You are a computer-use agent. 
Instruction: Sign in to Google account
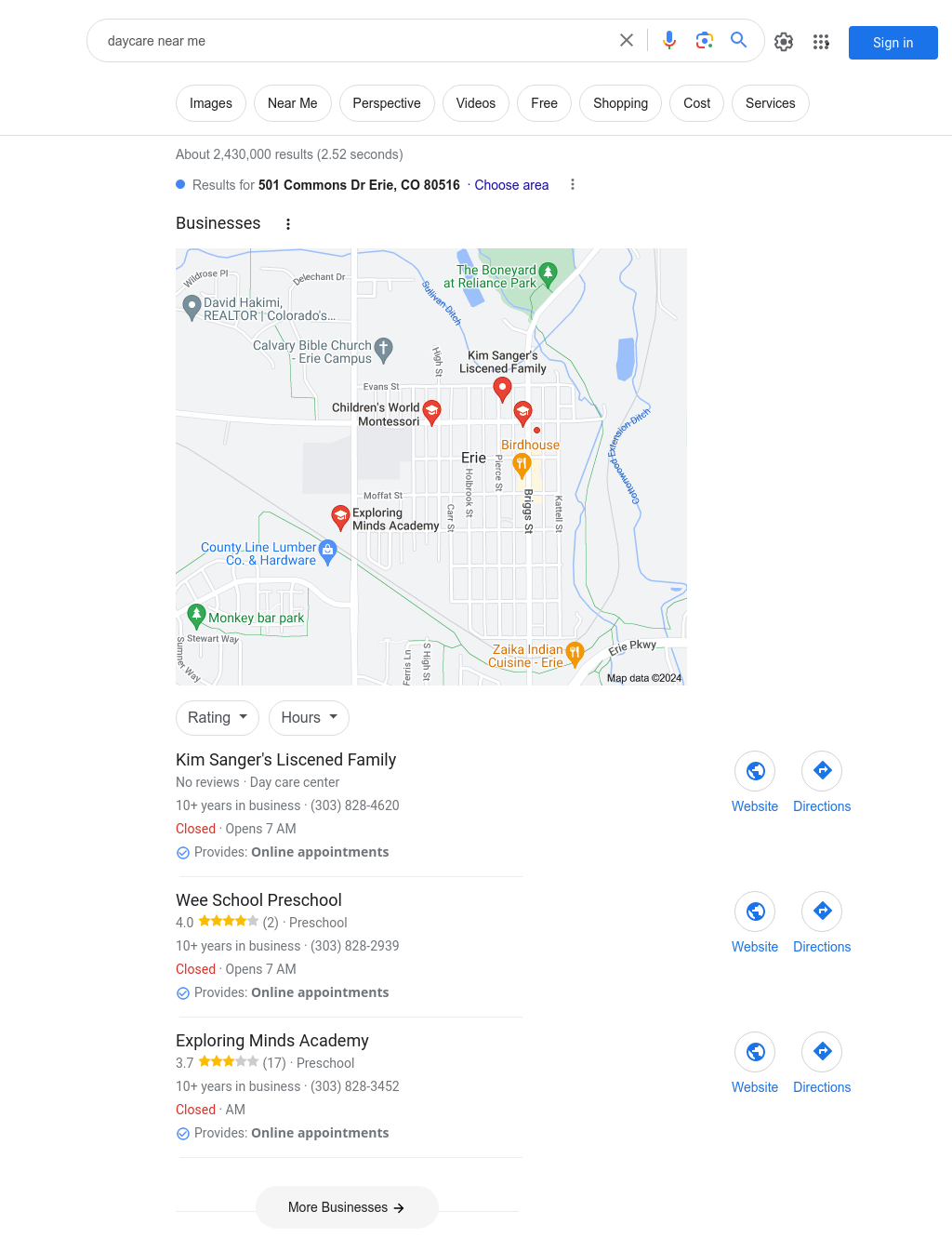[x=892, y=43]
